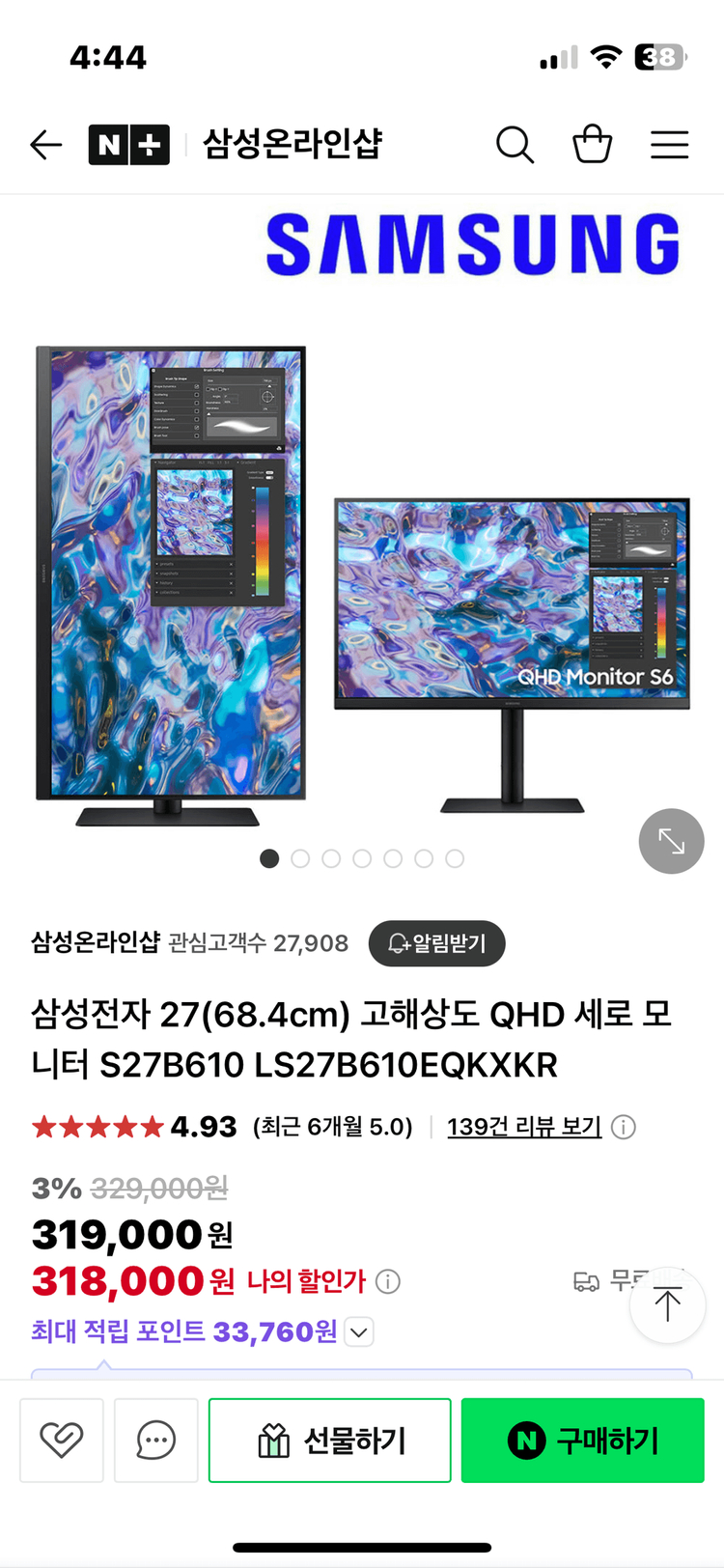Image resolution: width=724 pixels, height=1568 pixels.
Task: Open the chat inquiry icon
Action: click(x=156, y=1441)
